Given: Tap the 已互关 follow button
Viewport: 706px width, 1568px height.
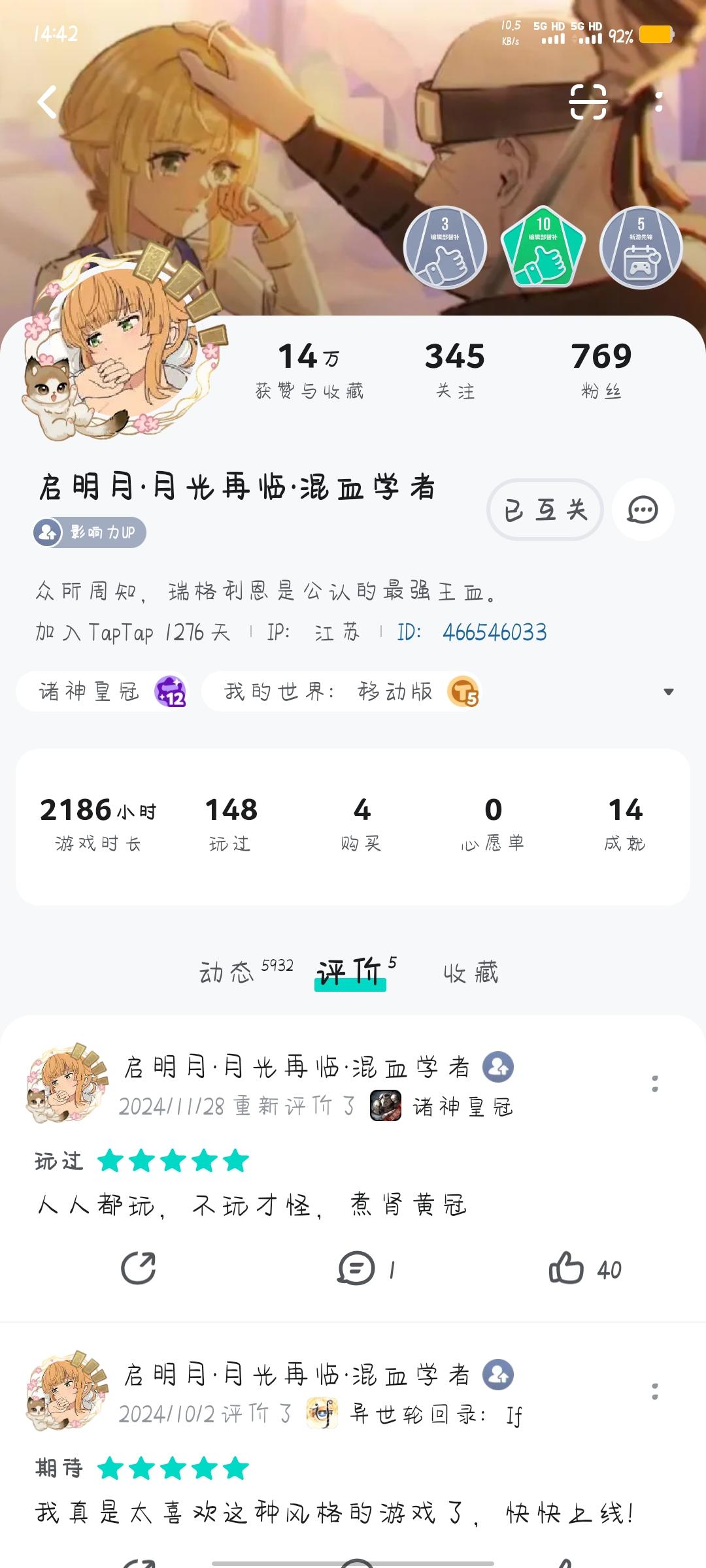Looking at the screenshot, I should click(x=545, y=510).
